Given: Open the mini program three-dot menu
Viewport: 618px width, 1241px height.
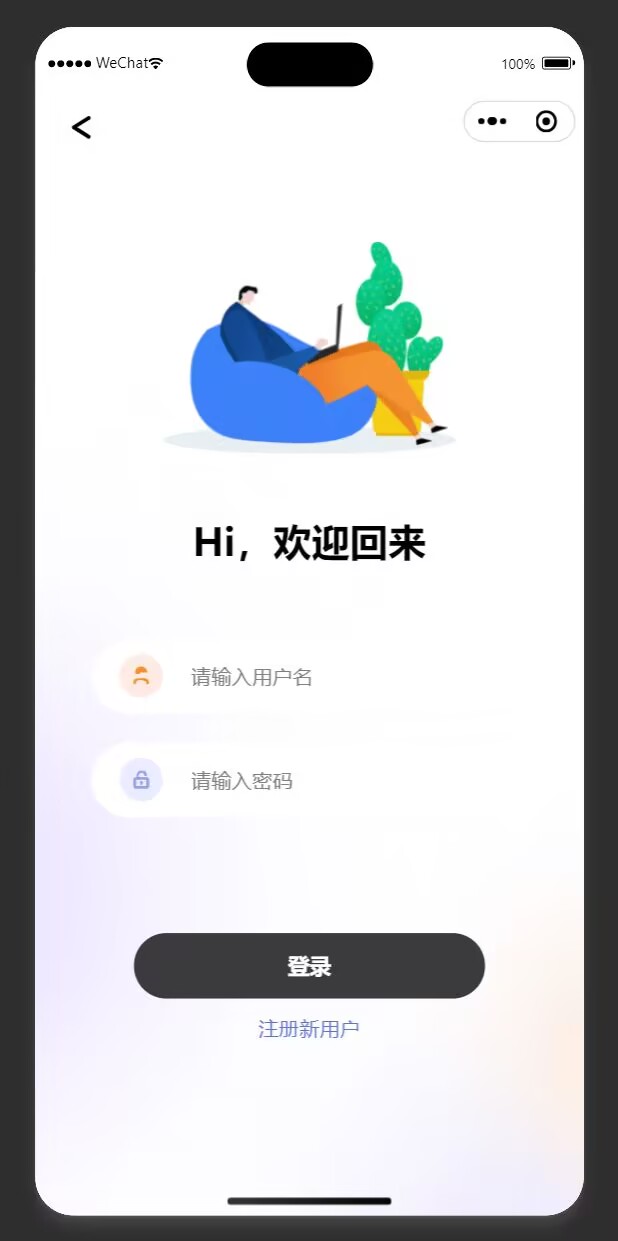Looking at the screenshot, I should click(x=492, y=122).
